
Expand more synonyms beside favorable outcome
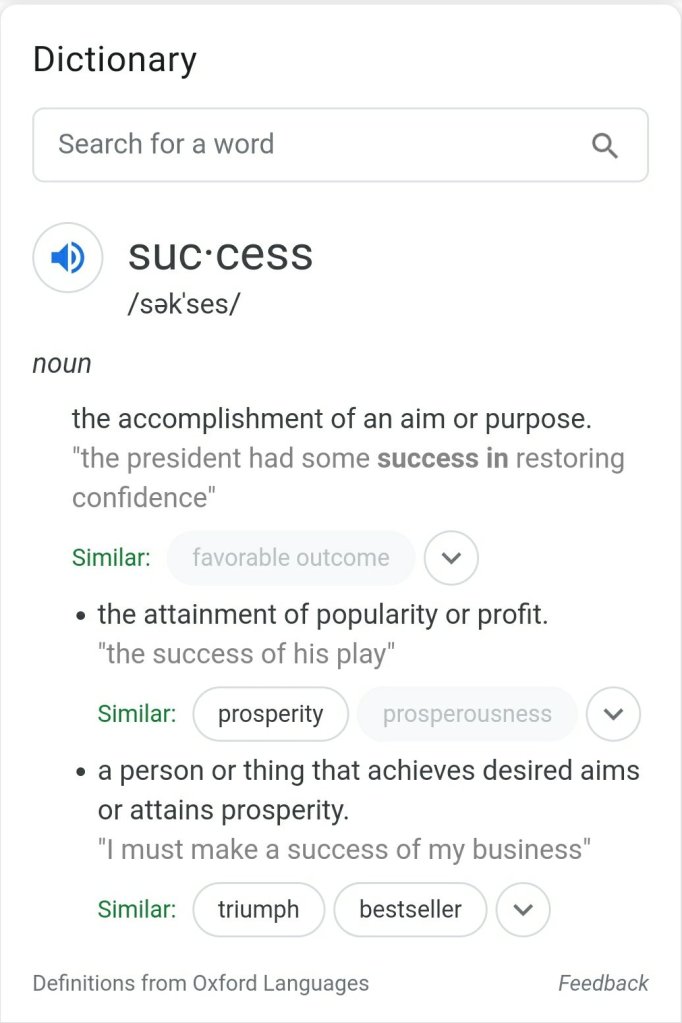pos(451,558)
